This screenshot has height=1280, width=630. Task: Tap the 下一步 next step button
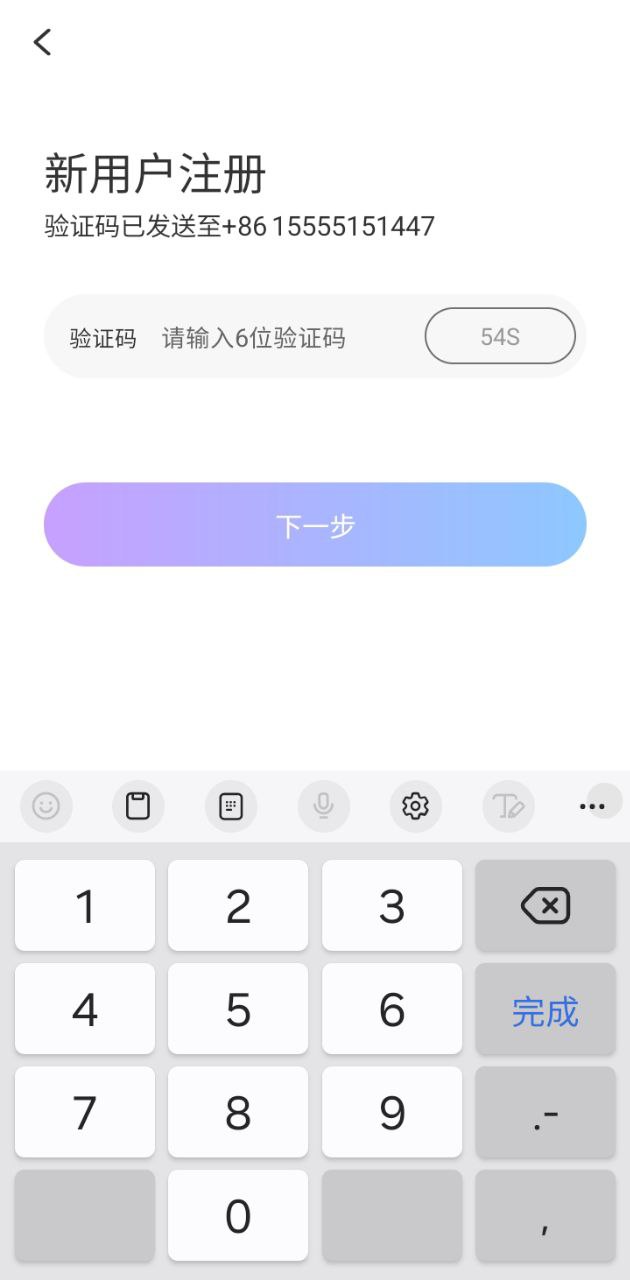click(315, 525)
